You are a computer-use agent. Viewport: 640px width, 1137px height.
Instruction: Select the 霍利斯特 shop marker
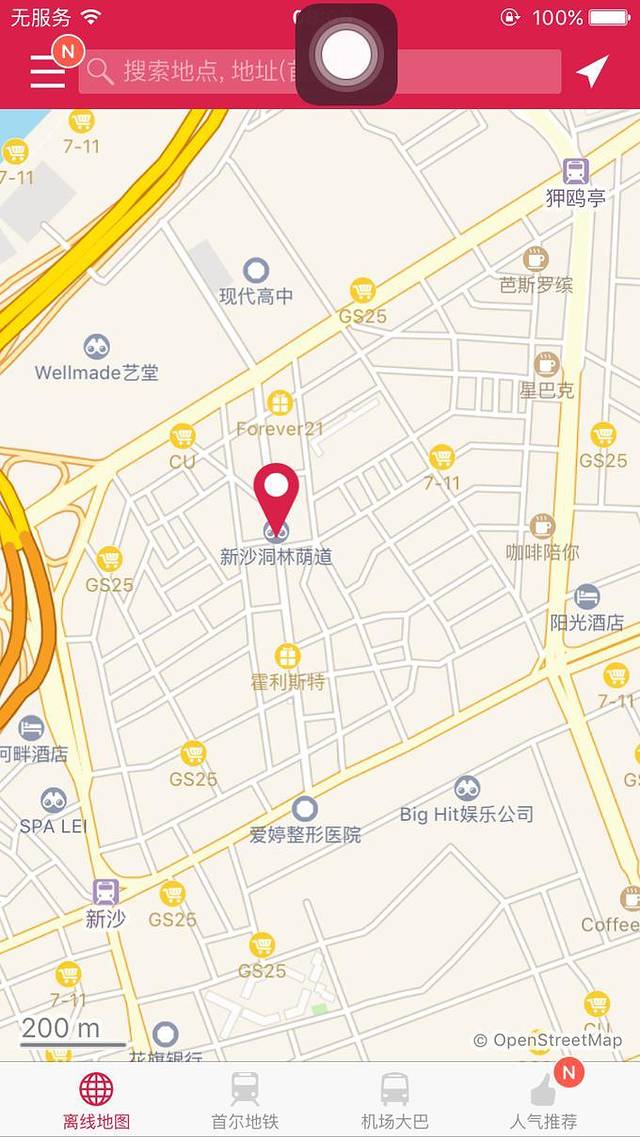(288, 657)
